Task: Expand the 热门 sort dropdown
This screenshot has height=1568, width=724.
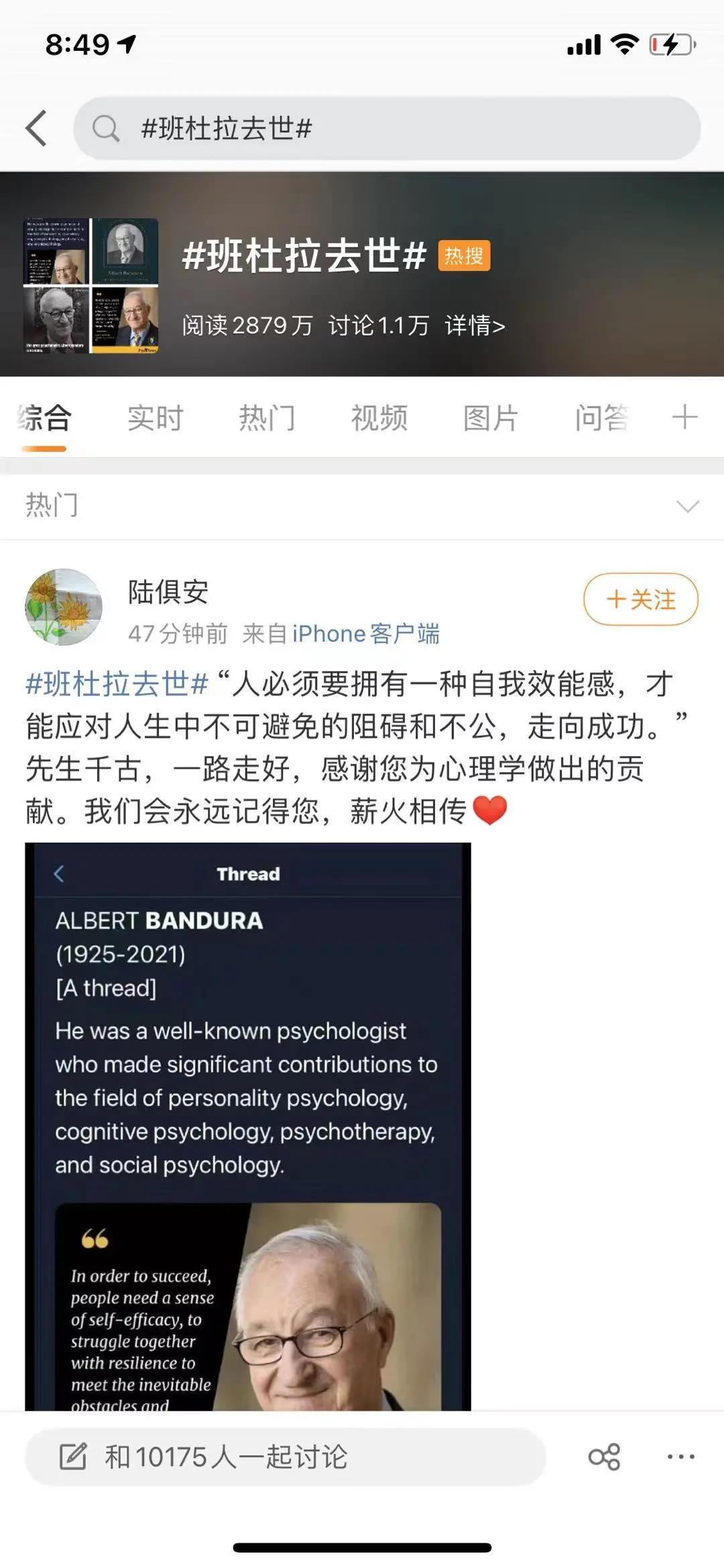Action: 687,506
